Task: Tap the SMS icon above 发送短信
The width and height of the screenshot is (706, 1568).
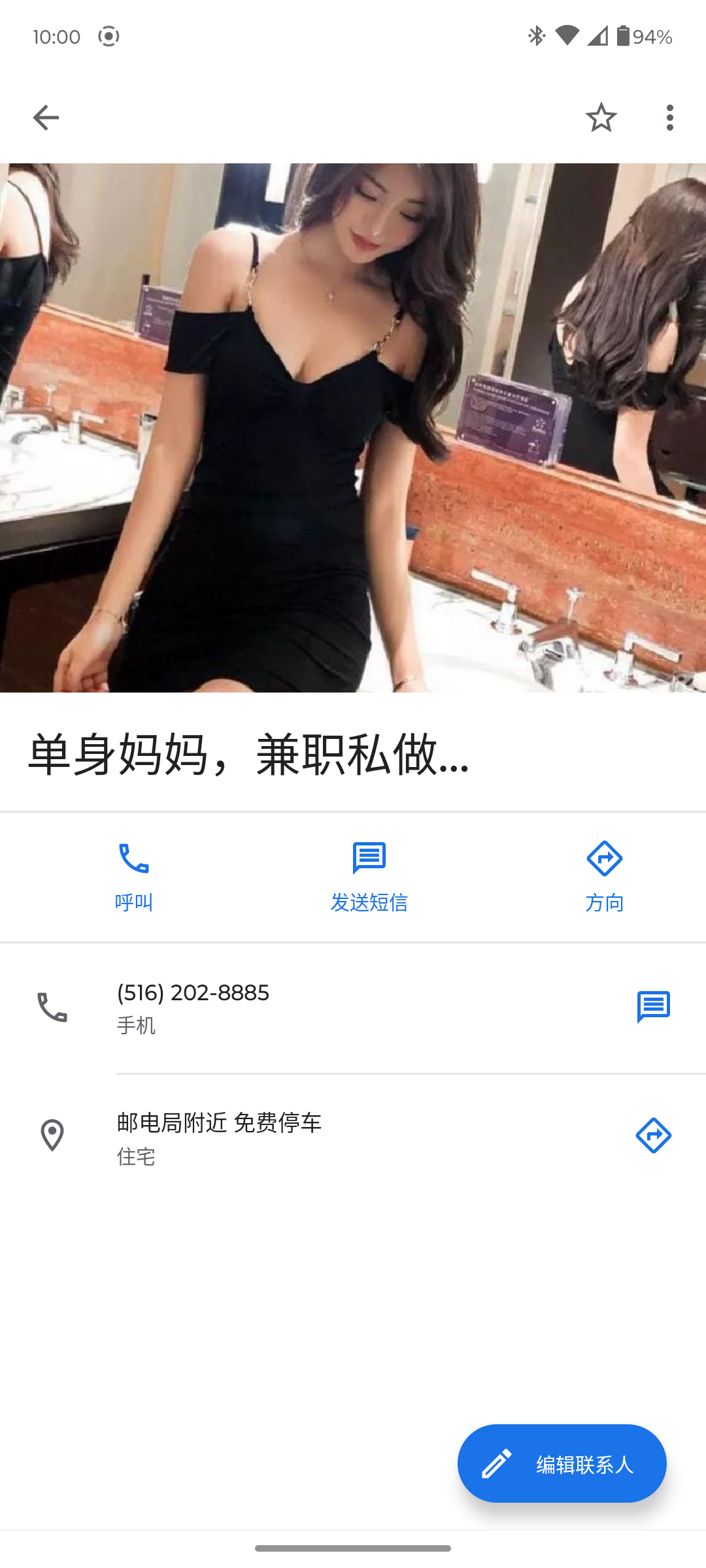Action: (x=369, y=858)
